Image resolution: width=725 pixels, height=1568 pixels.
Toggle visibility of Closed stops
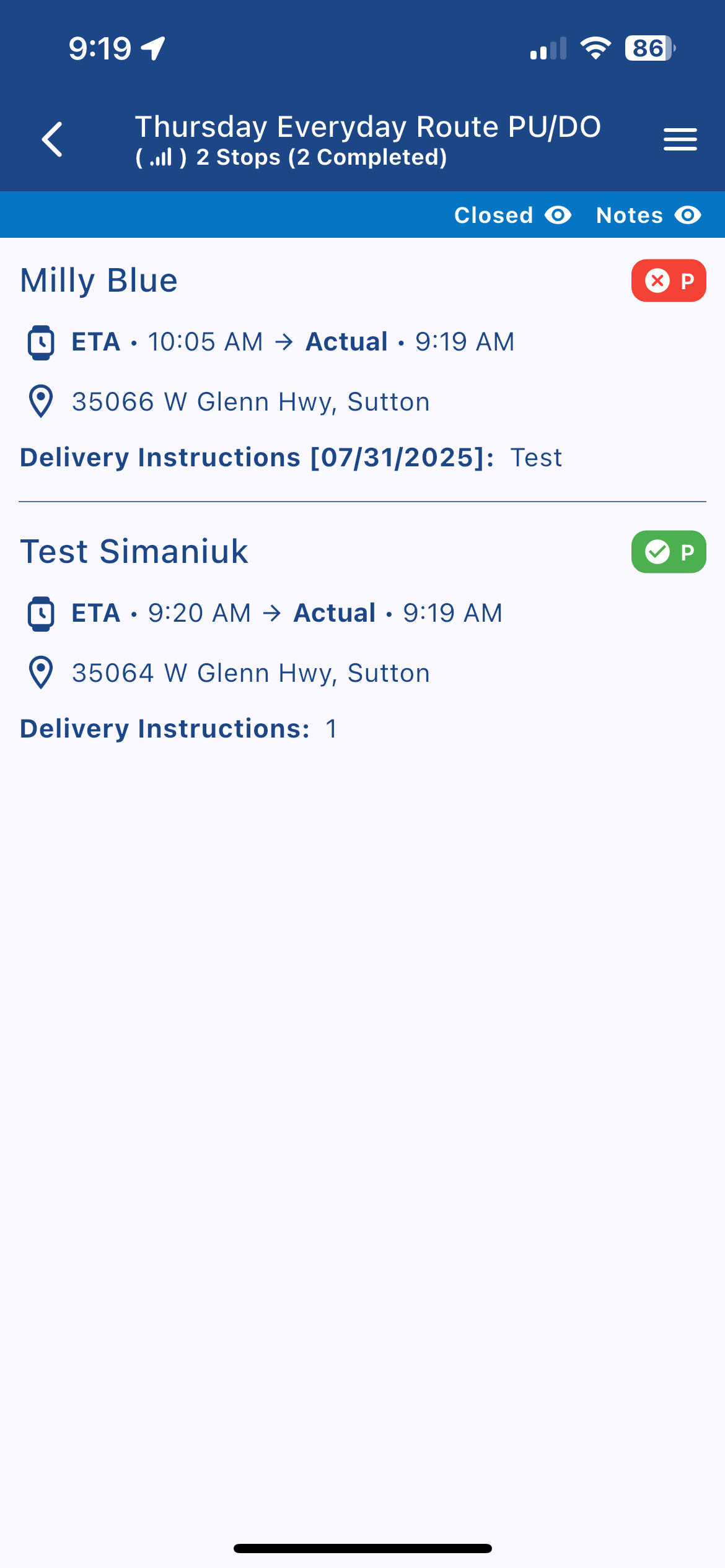tap(512, 216)
